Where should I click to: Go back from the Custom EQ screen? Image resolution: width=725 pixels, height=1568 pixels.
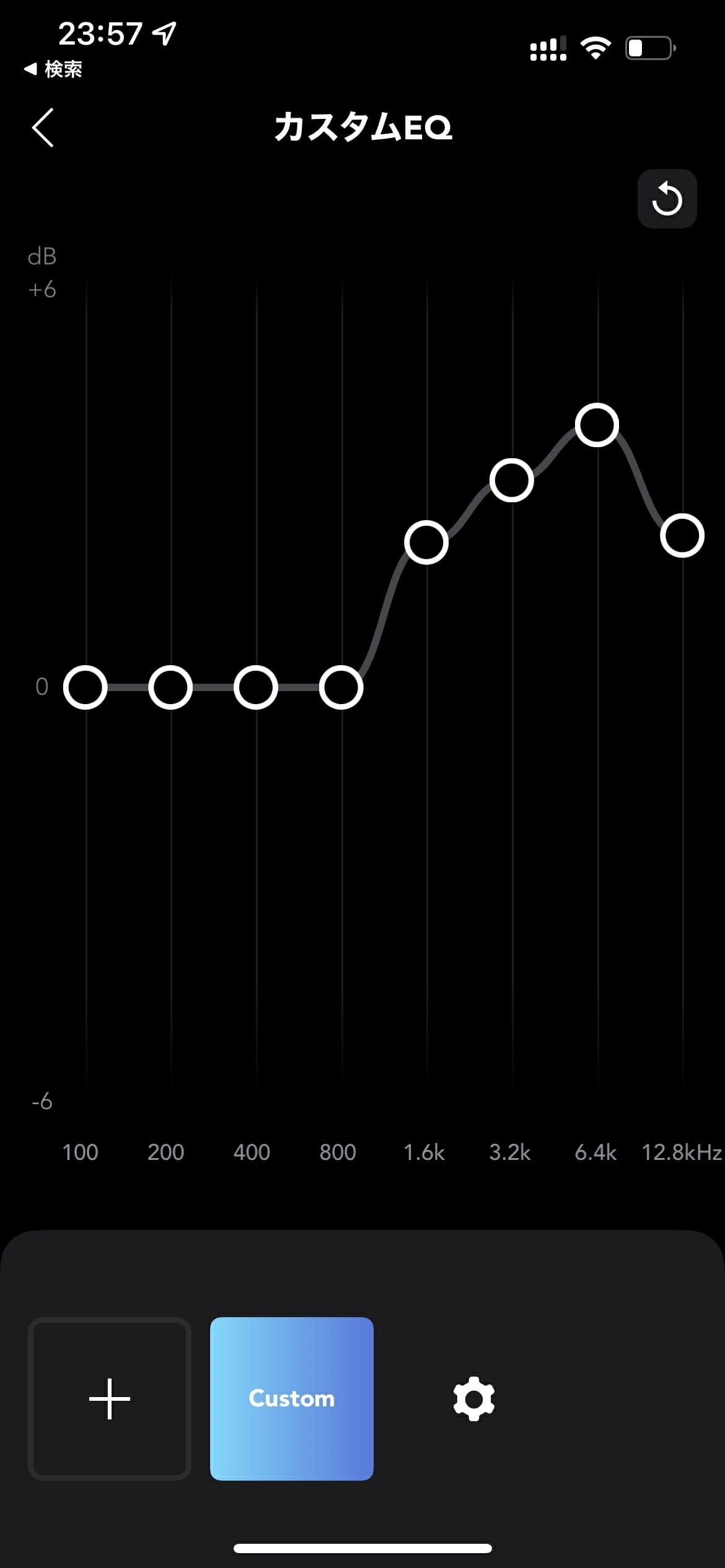pyautogui.click(x=43, y=128)
